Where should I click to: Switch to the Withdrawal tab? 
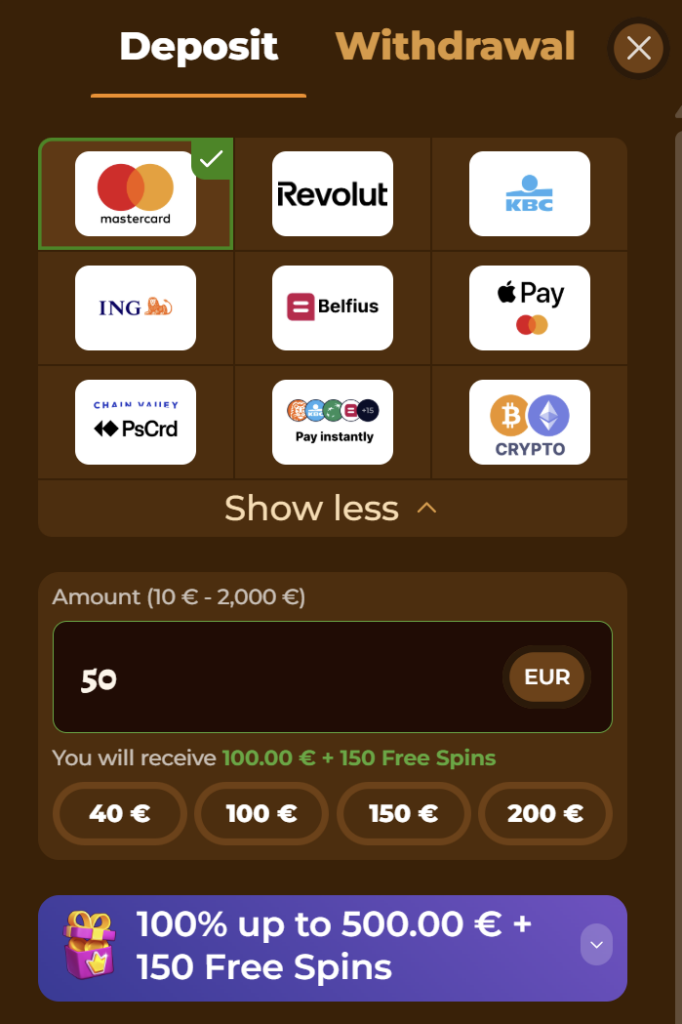(x=455, y=47)
